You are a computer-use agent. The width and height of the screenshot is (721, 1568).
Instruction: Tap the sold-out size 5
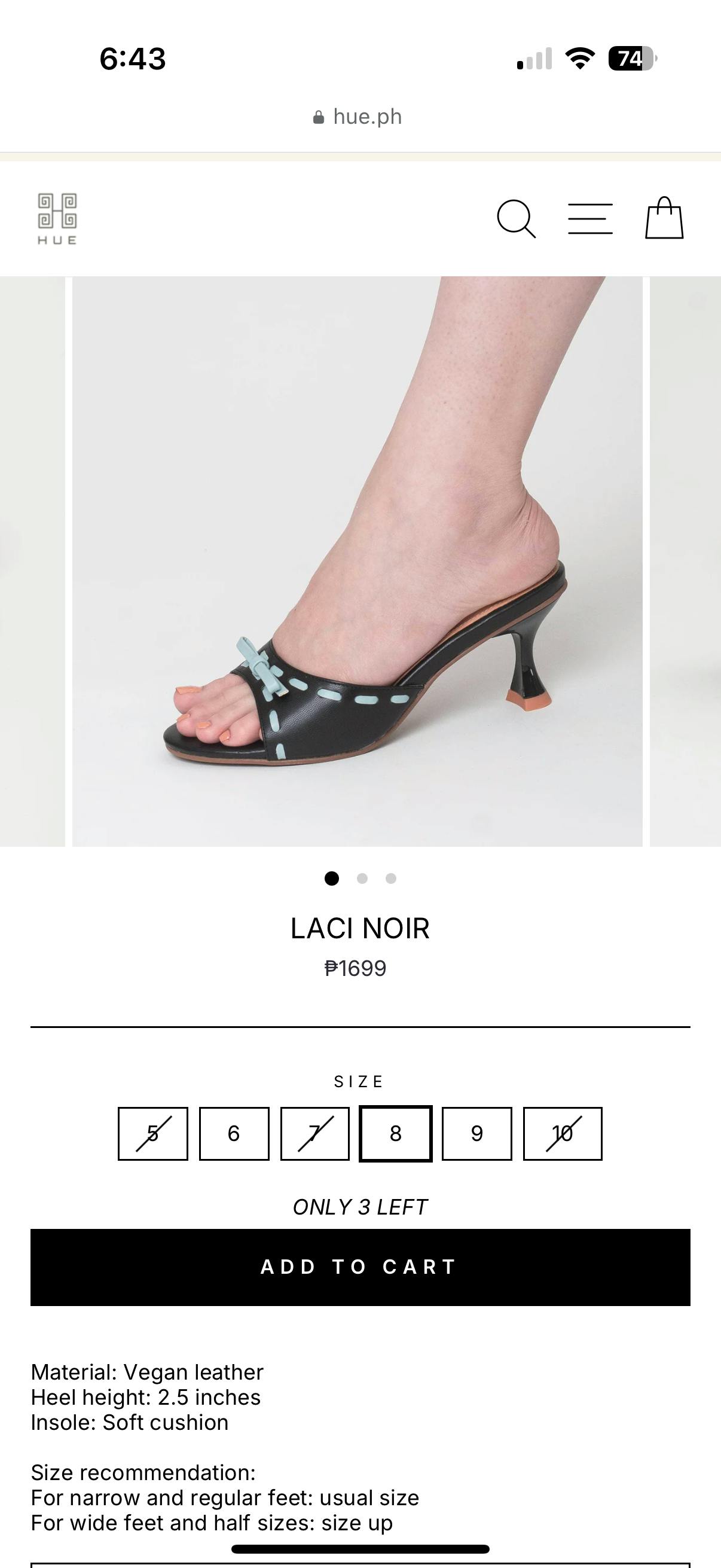tap(152, 1133)
